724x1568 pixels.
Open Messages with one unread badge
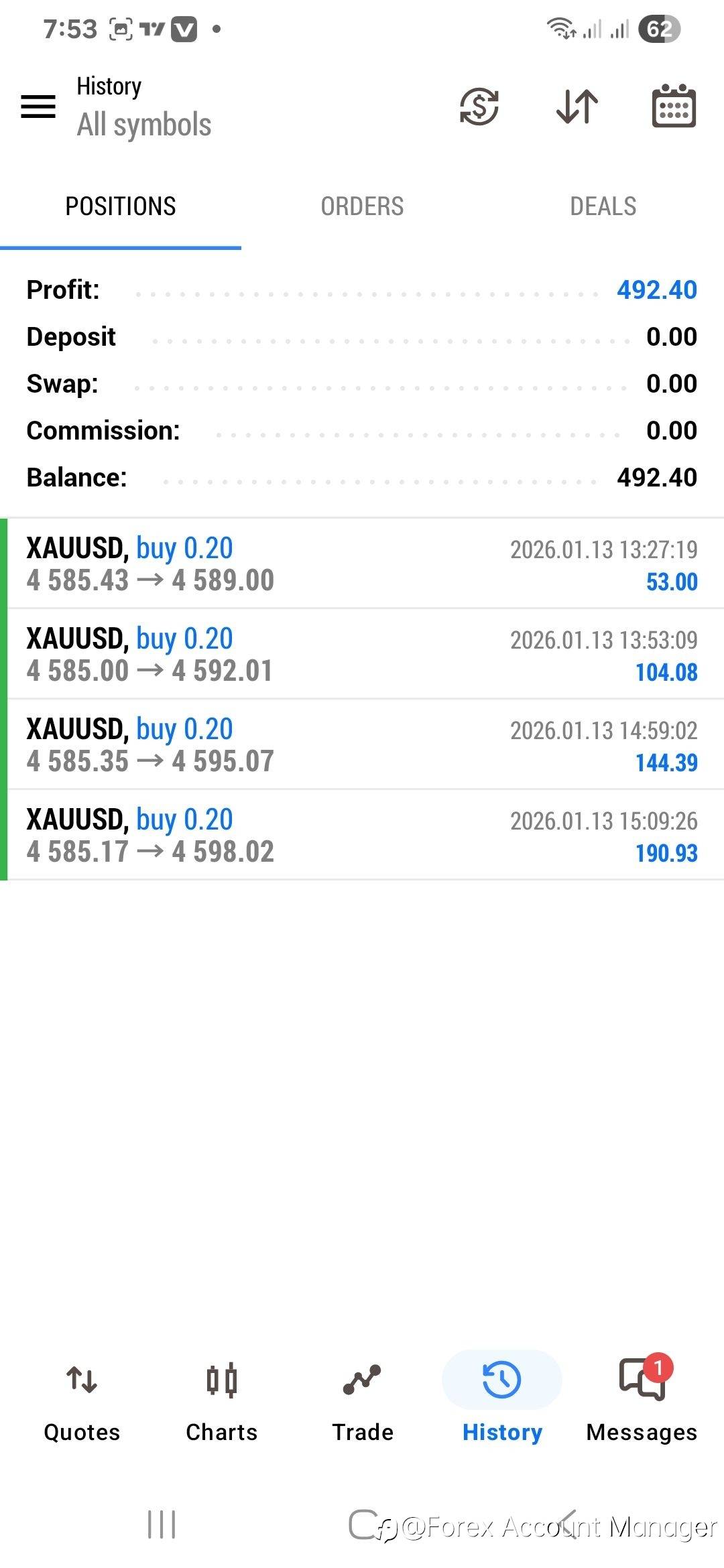(x=642, y=1399)
